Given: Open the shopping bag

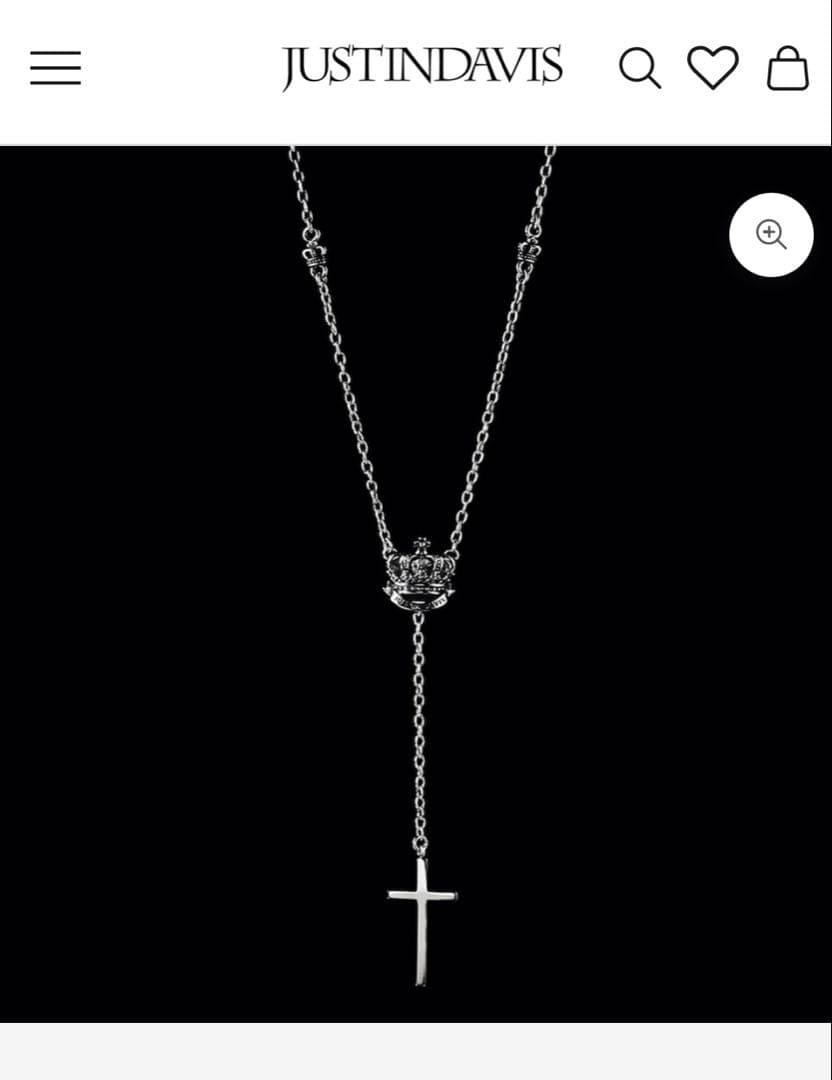Looking at the screenshot, I should (787, 69).
